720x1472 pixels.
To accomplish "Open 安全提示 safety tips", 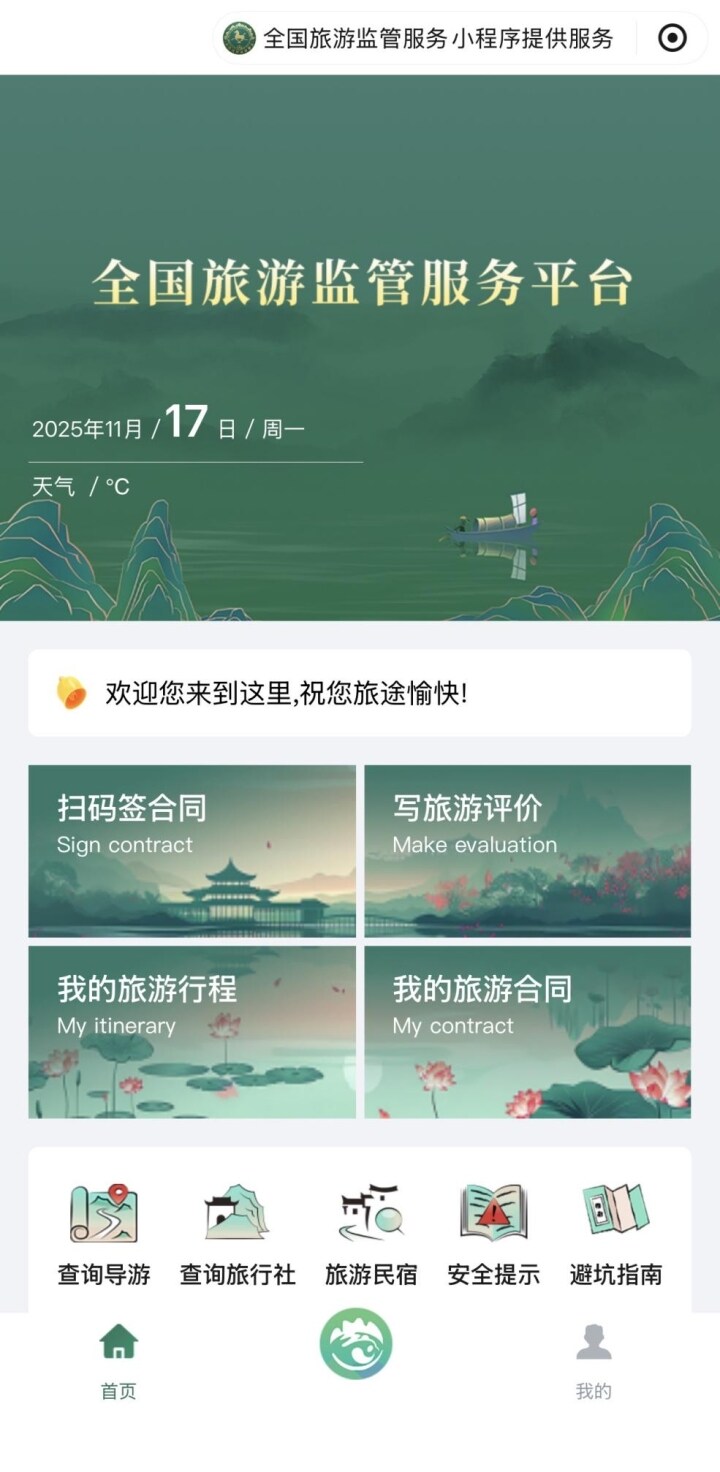I will (x=494, y=1235).
